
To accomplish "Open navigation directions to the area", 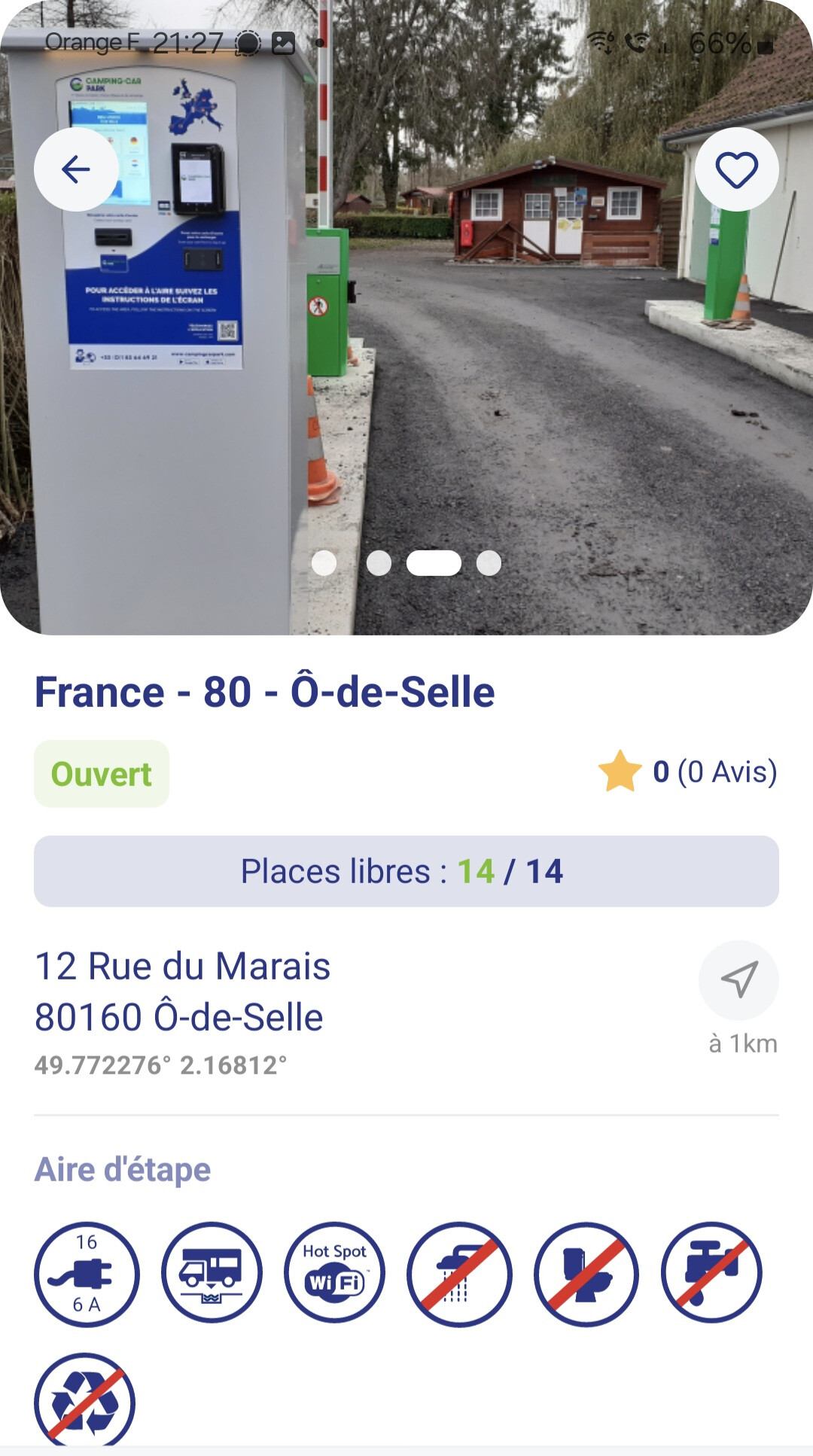I will click(738, 979).
